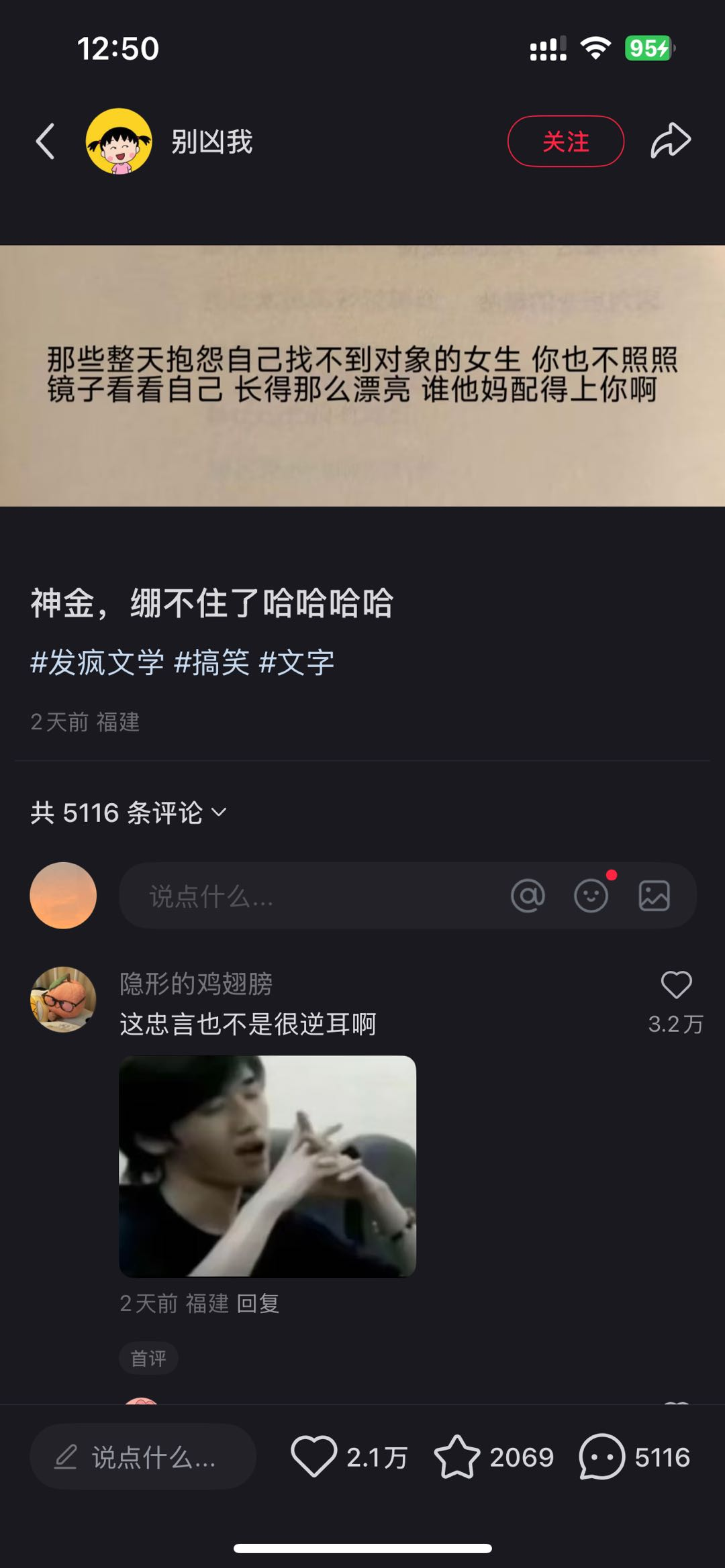The height and width of the screenshot is (1568, 725).
Task: Mention someone with the @ icon
Action: pyautogui.click(x=528, y=896)
